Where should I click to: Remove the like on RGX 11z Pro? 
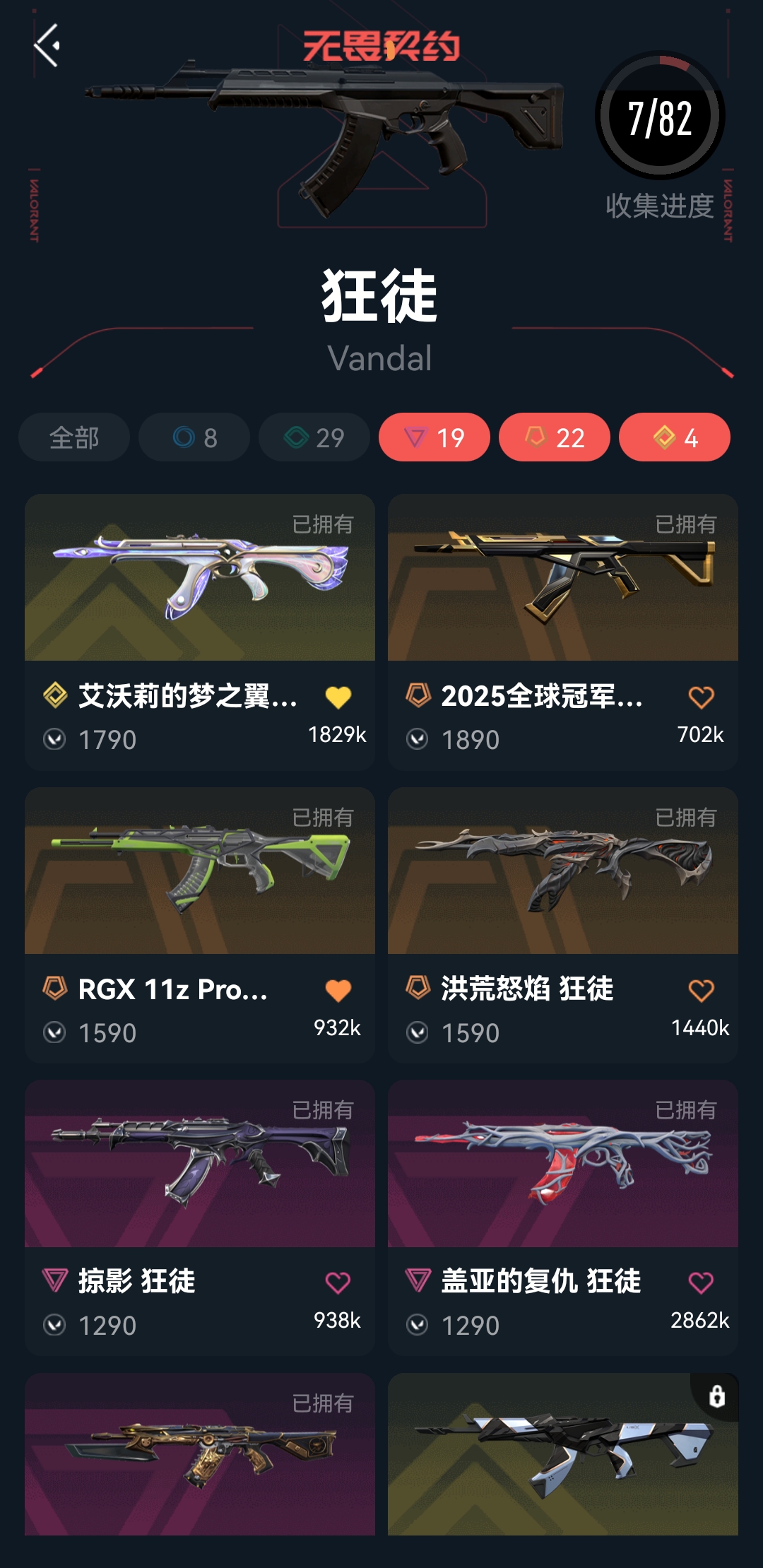pyautogui.click(x=338, y=991)
